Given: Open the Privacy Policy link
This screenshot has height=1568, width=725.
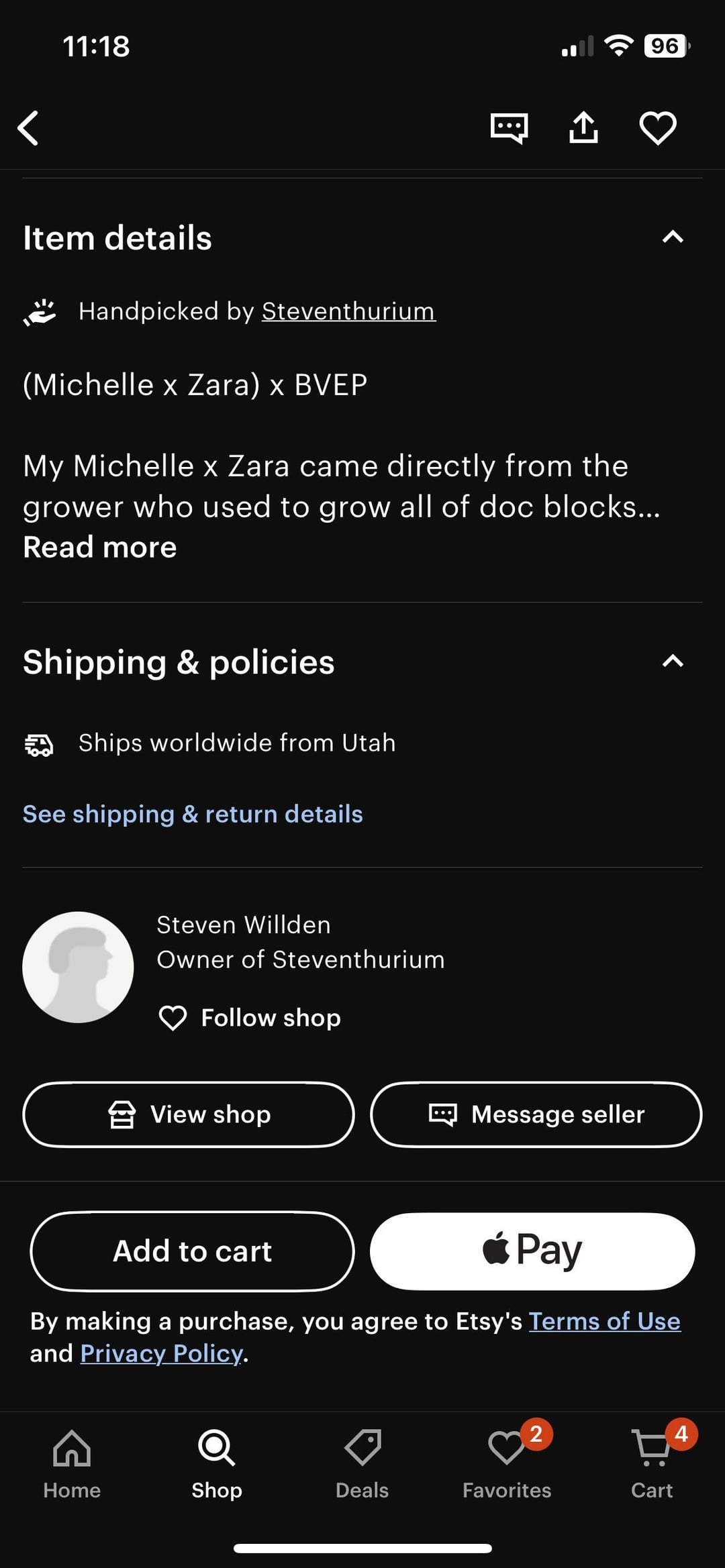Looking at the screenshot, I should point(161,1353).
